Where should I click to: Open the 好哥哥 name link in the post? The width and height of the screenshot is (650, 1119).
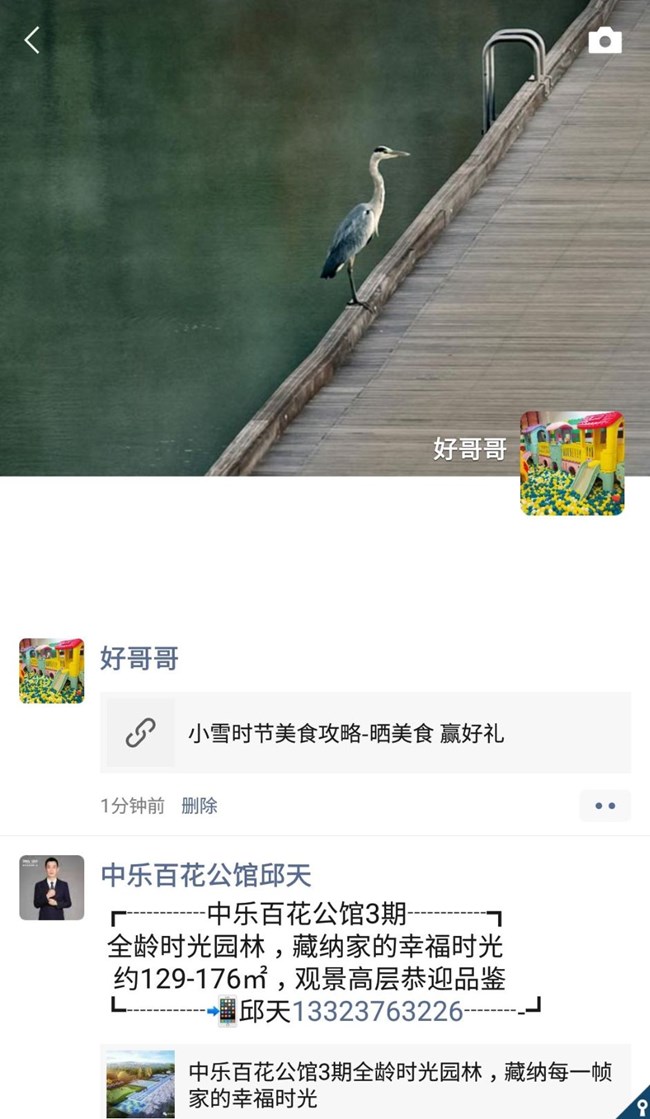(139, 658)
